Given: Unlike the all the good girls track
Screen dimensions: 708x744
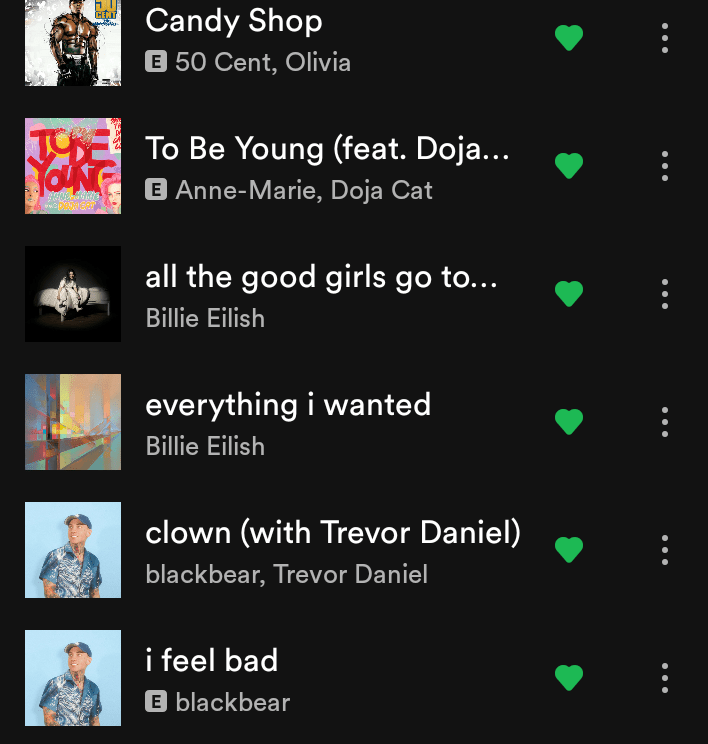Looking at the screenshot, I should coord(569,293).
